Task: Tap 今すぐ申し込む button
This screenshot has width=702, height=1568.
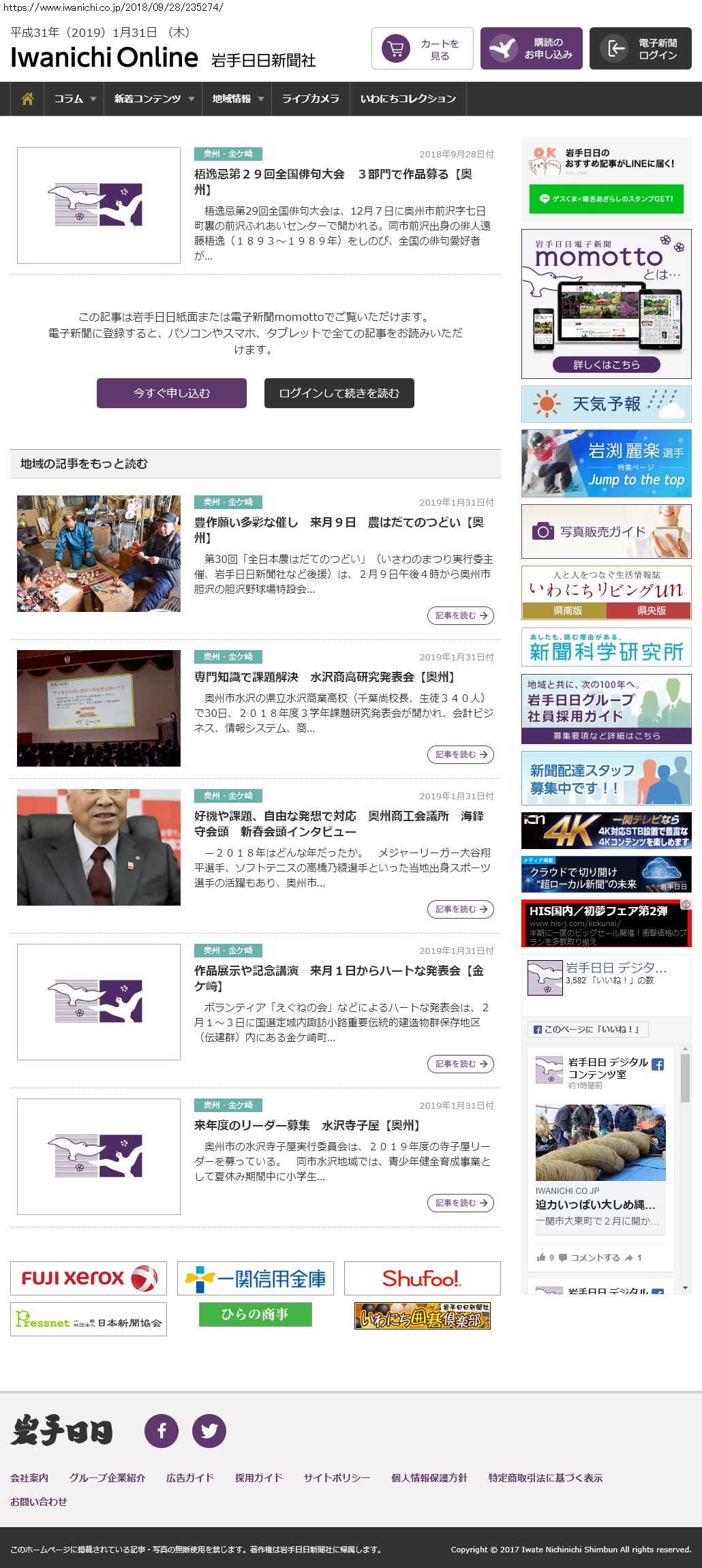Action: [x=171, y=393]
